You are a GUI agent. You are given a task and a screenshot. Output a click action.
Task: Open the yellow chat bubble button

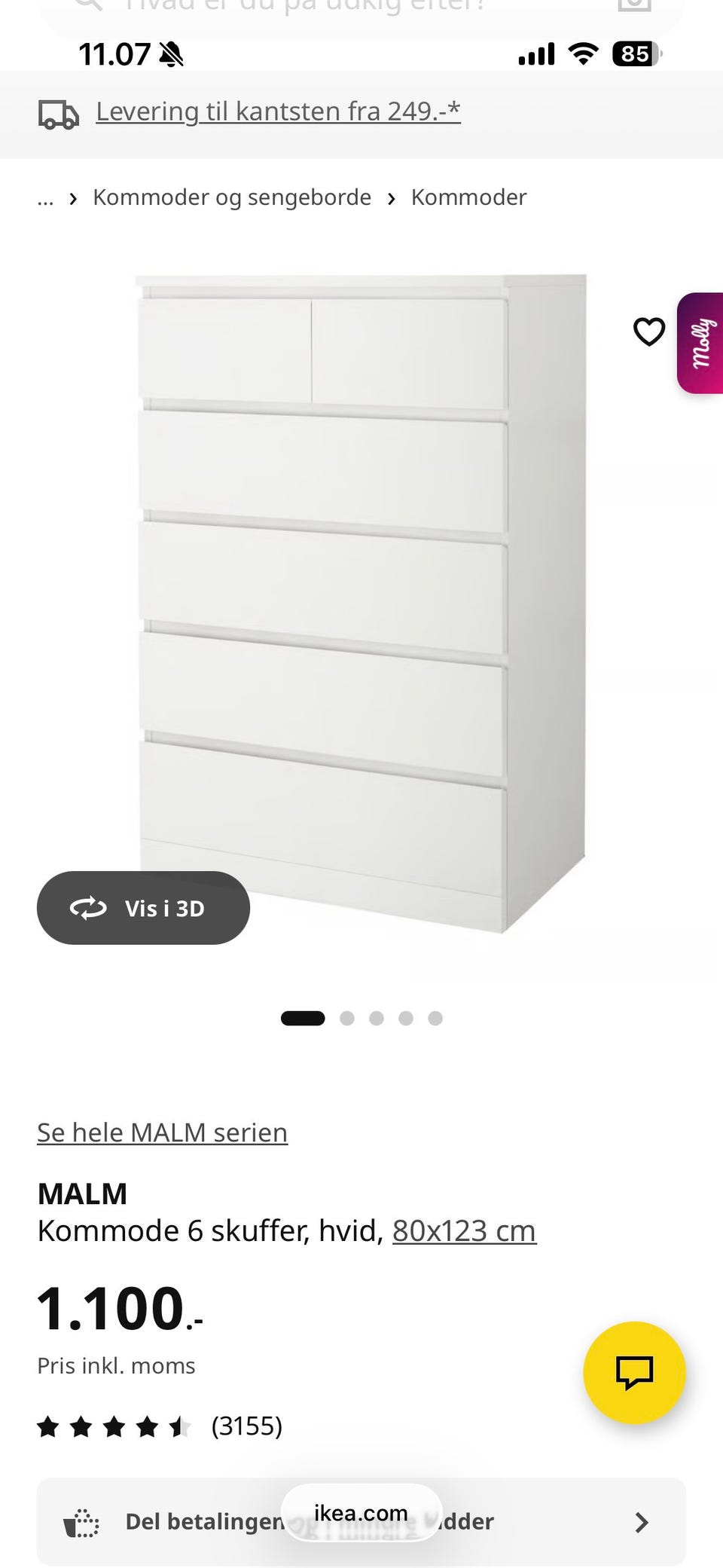pyautogui.click(x=634, y=1372)
